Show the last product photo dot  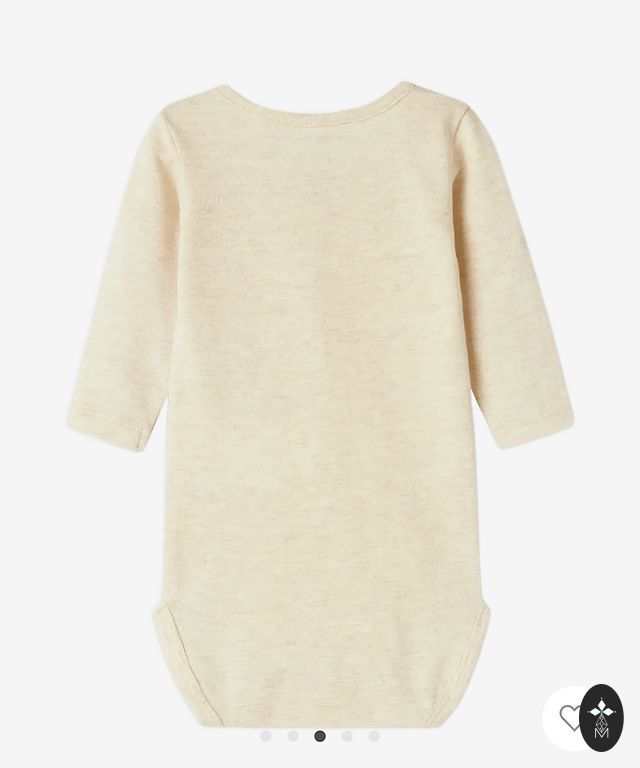tap(374, 736)
